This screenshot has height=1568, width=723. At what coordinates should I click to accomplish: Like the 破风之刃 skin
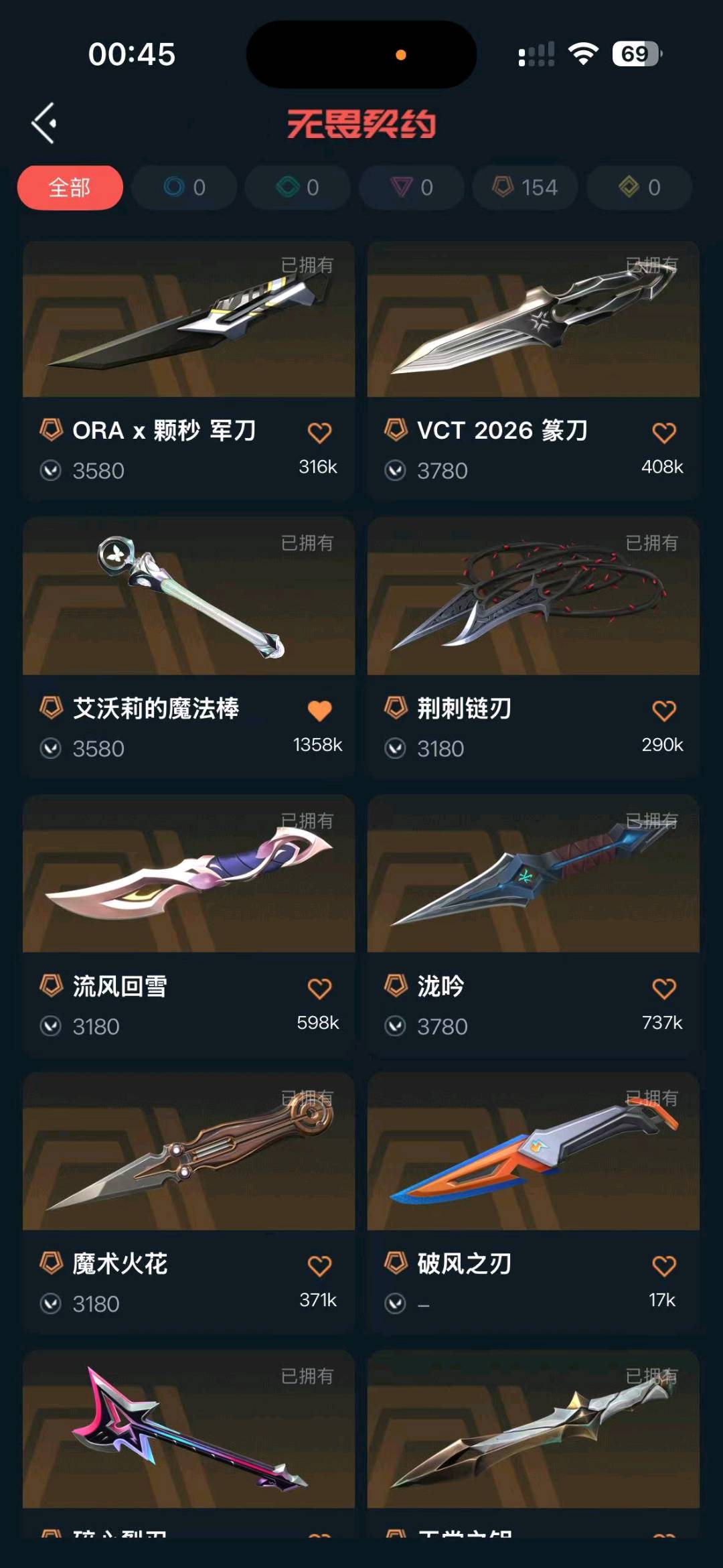click(x=664, y=1266)
